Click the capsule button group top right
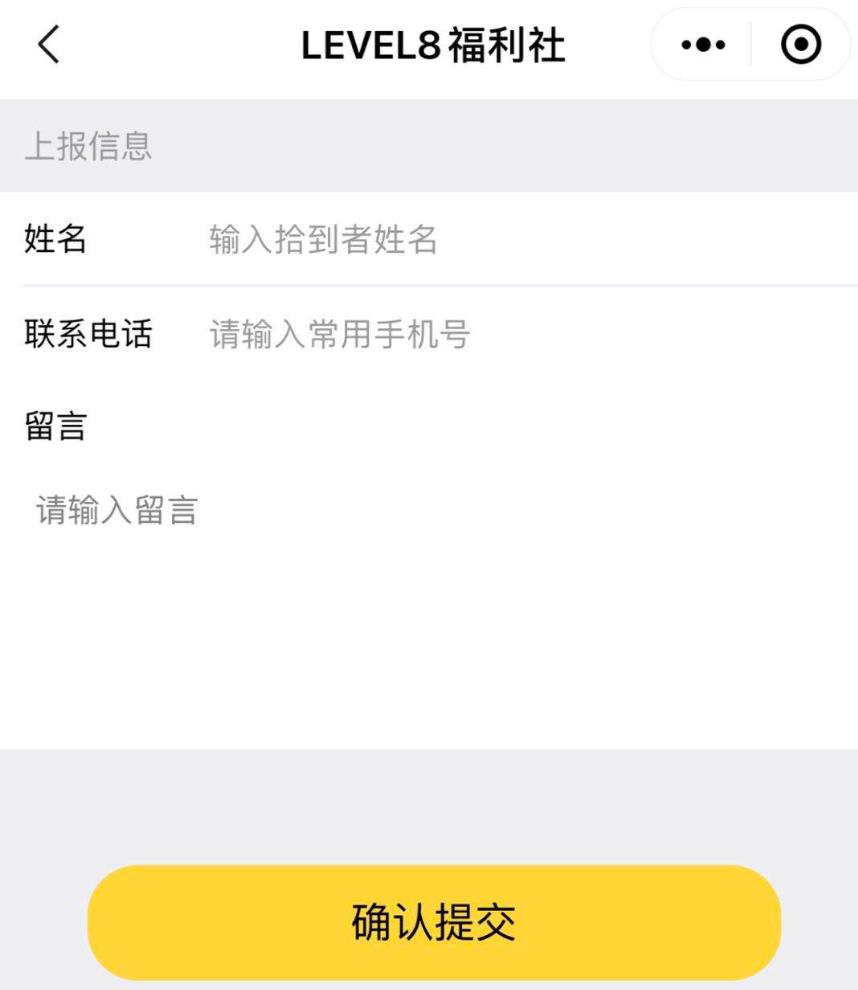Image resolution: width=858 pixels, height=990 pixels. point(750,45)
